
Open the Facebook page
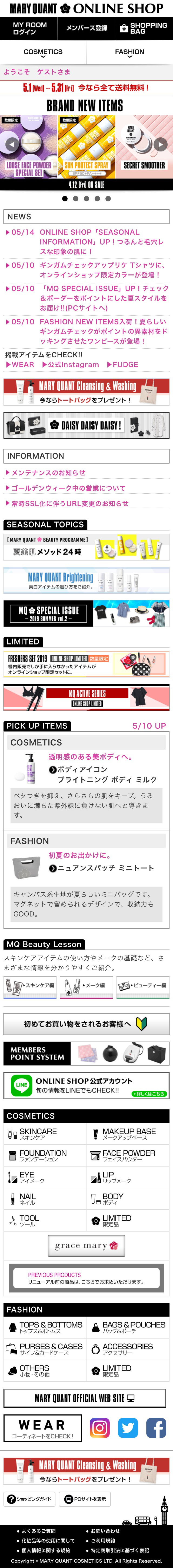tap(155, 1428)
